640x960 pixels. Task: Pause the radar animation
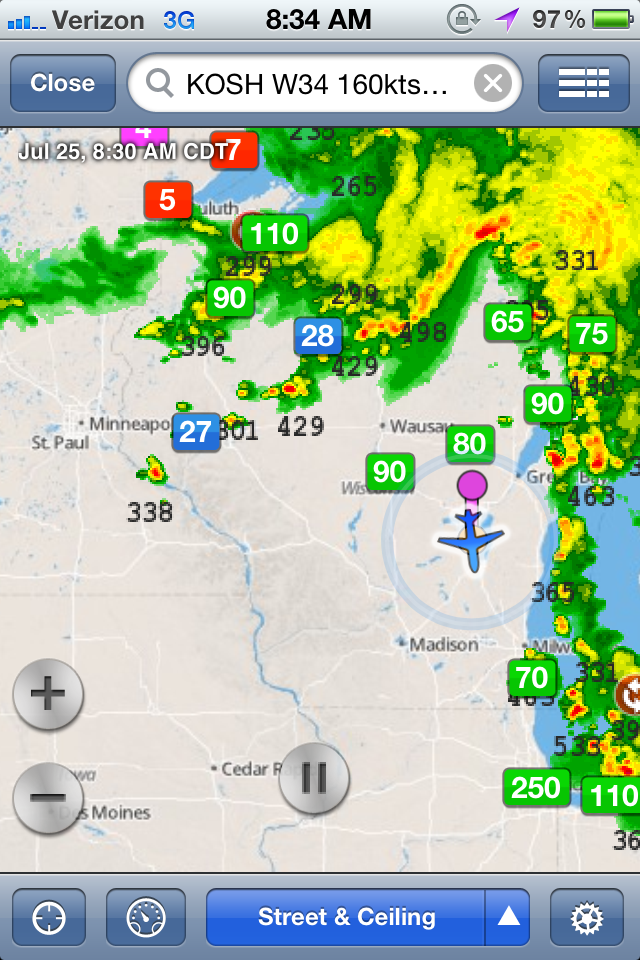[x=314, y=777]
